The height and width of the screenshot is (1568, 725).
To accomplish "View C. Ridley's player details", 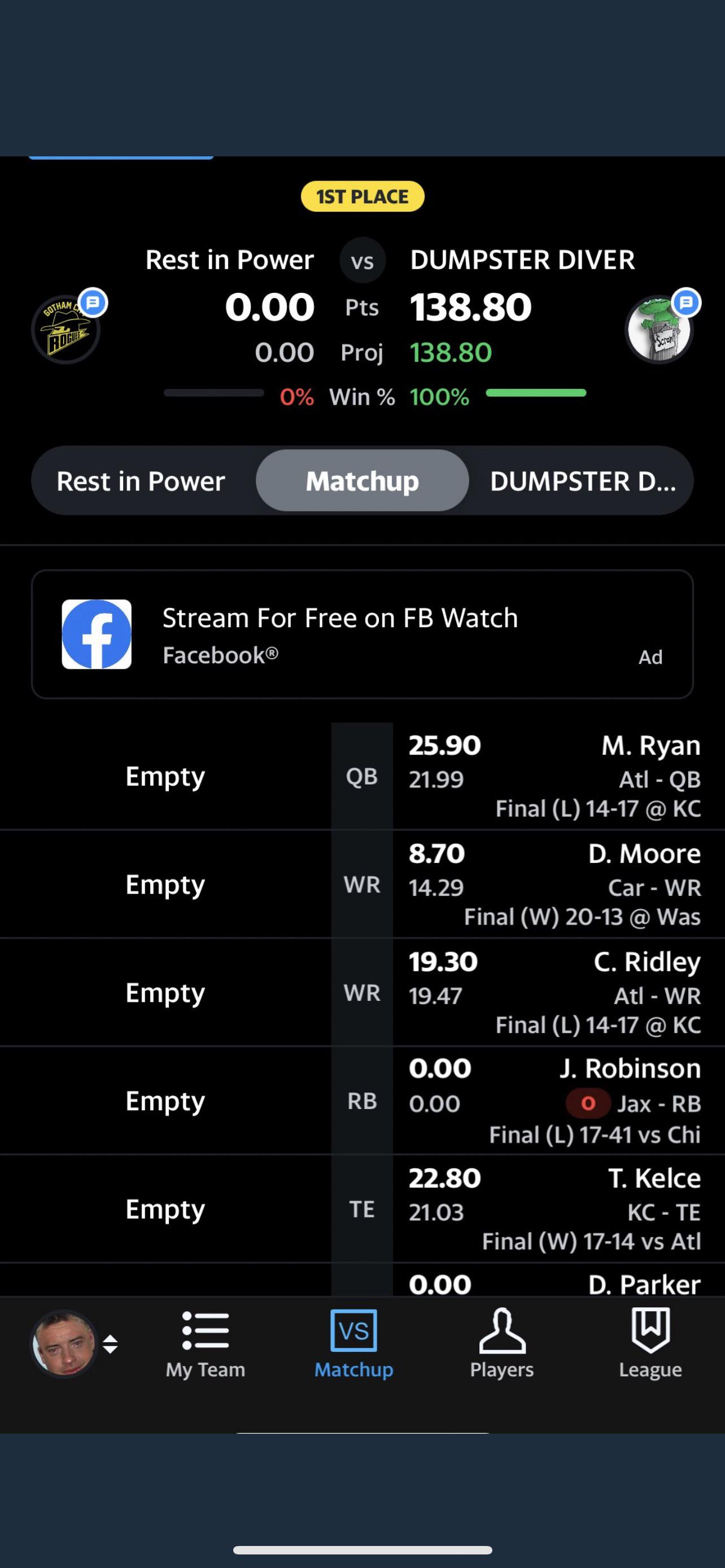I will pyautogui.click(x=647, y=962).
